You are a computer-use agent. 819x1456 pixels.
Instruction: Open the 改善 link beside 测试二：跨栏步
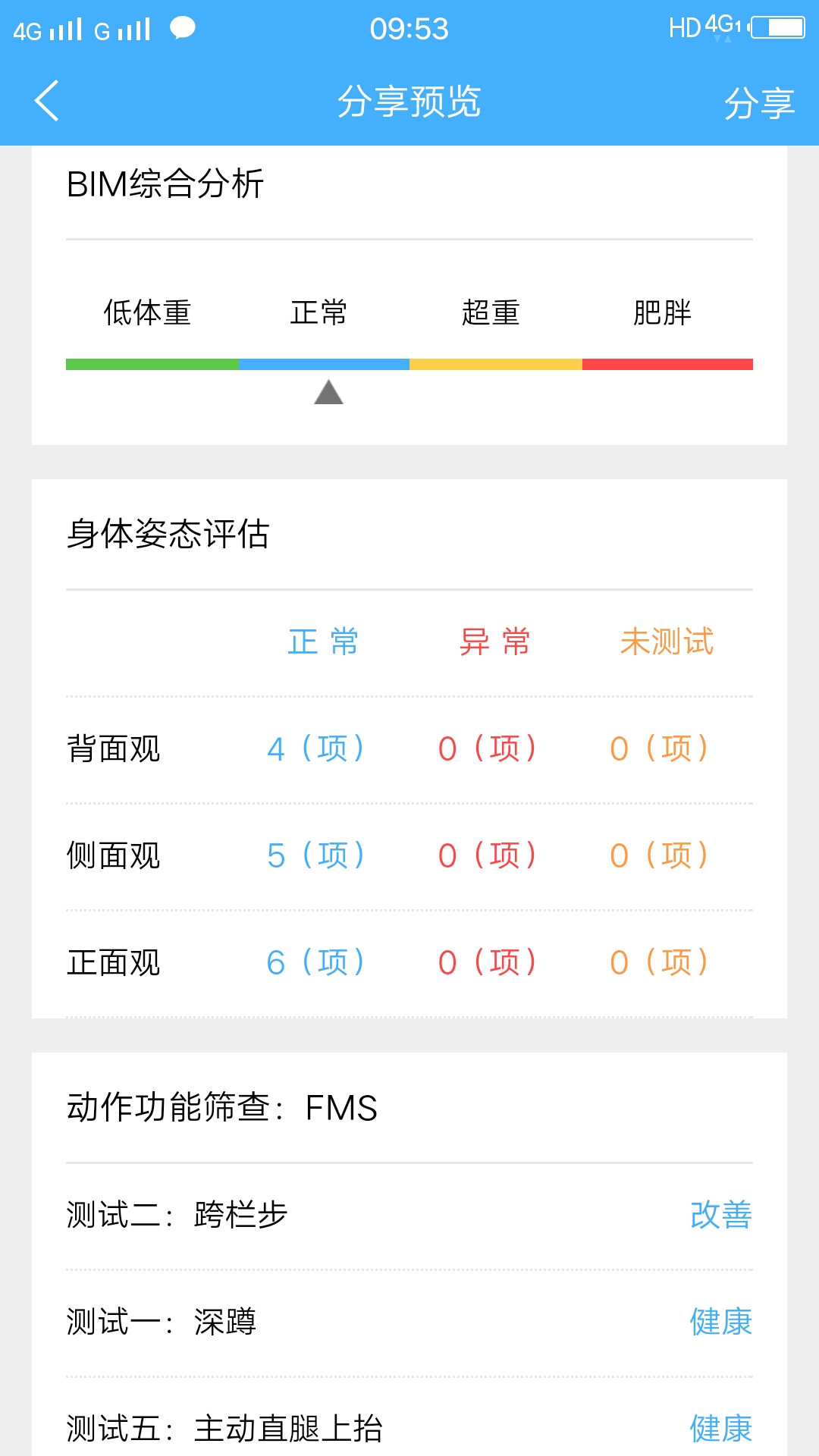720,1213
